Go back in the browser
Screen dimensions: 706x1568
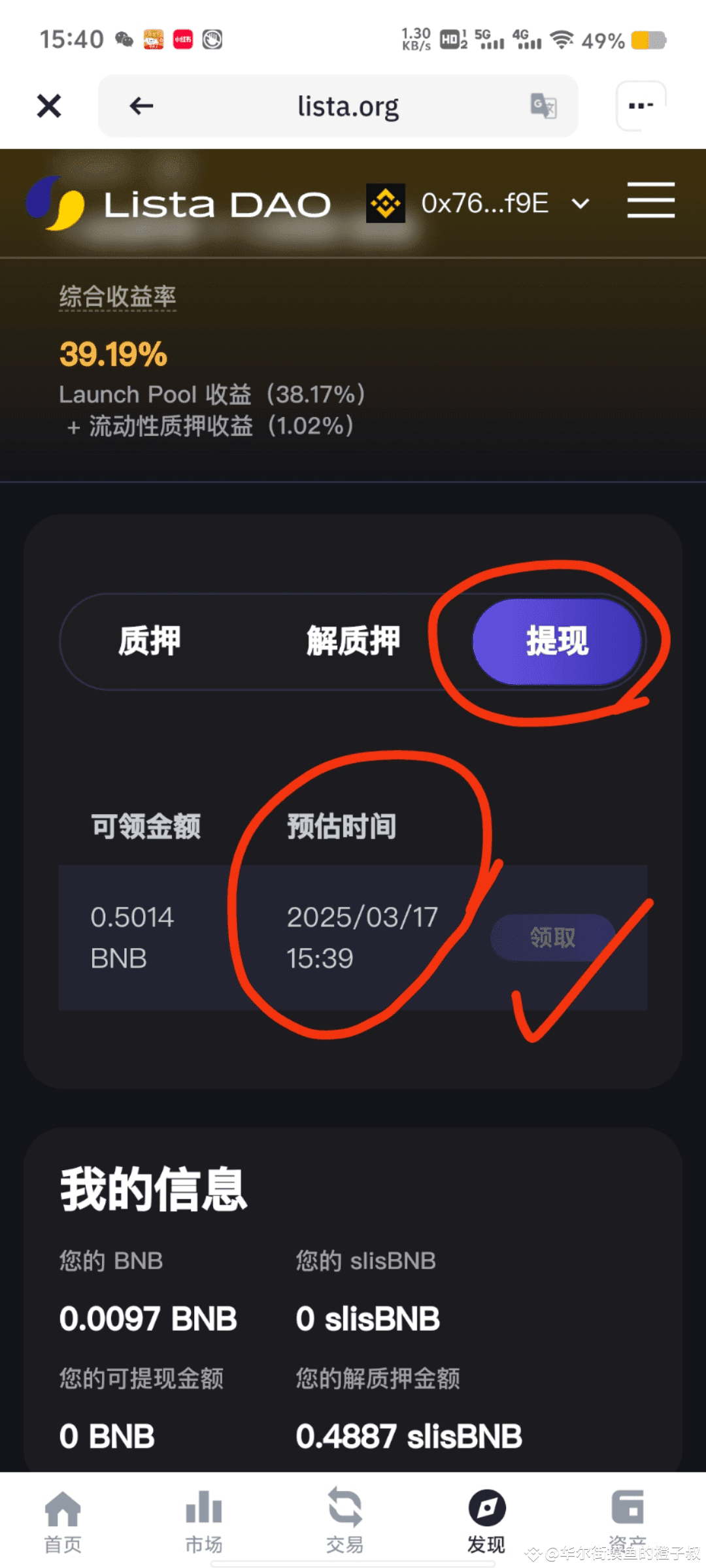[141, 106]
